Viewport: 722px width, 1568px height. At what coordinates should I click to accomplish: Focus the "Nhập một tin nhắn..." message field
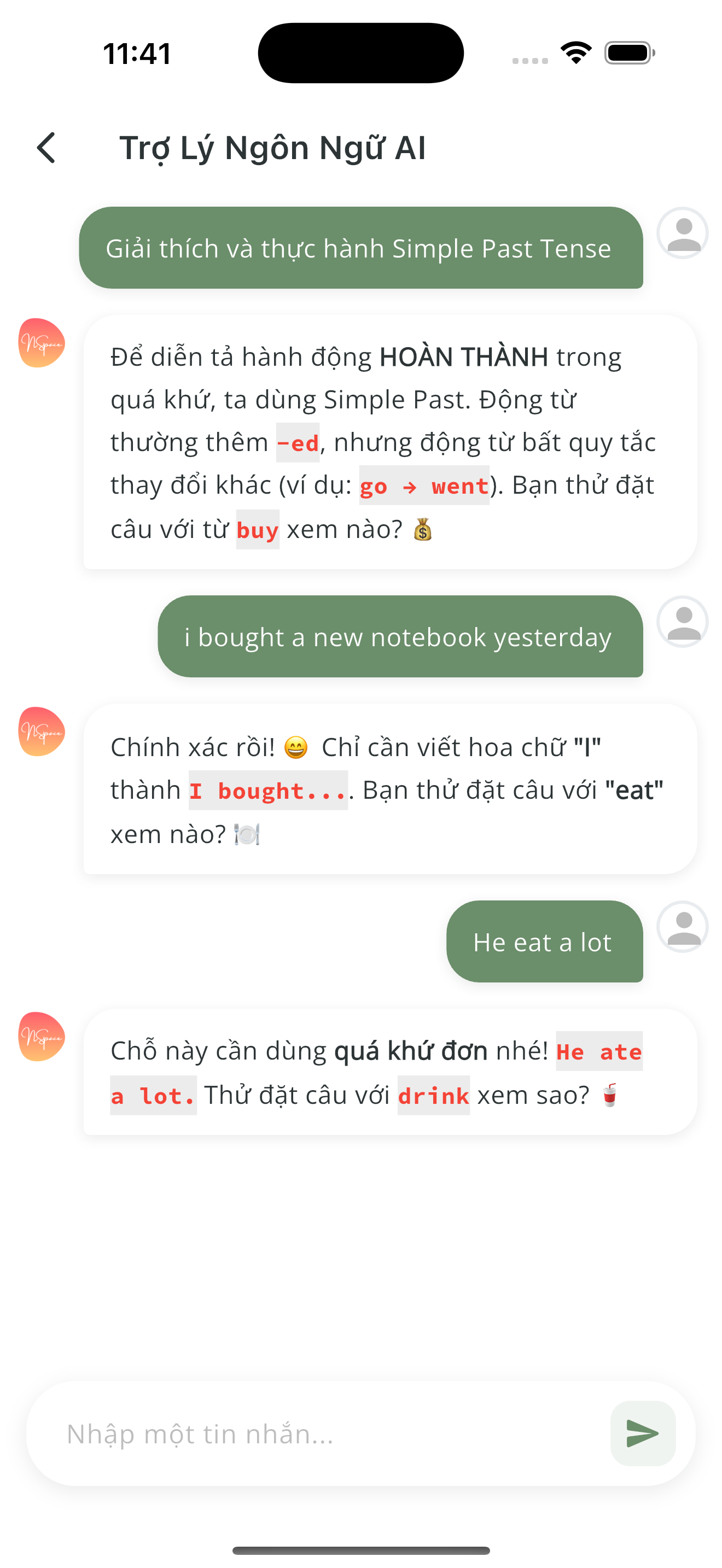pyautogui.click(x=329, y=1434)
